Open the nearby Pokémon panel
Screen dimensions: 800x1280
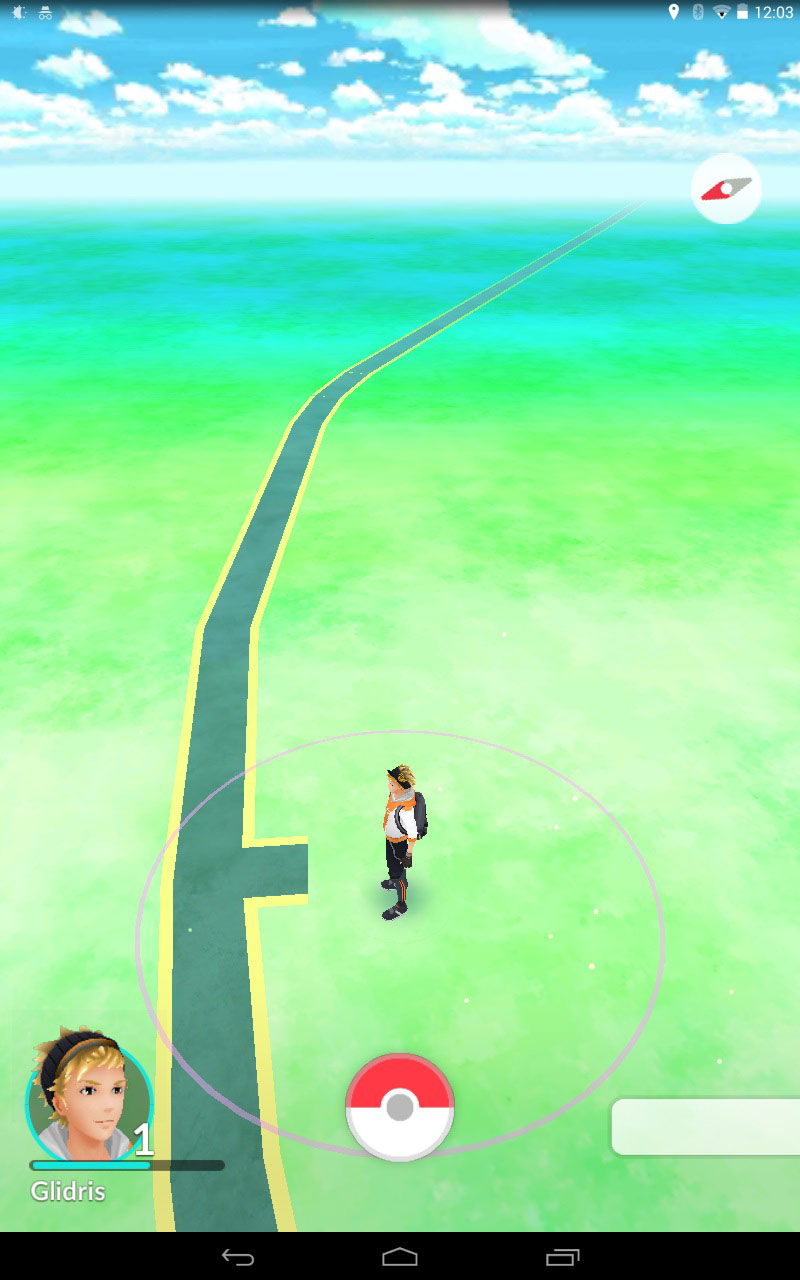point(705,1126)
